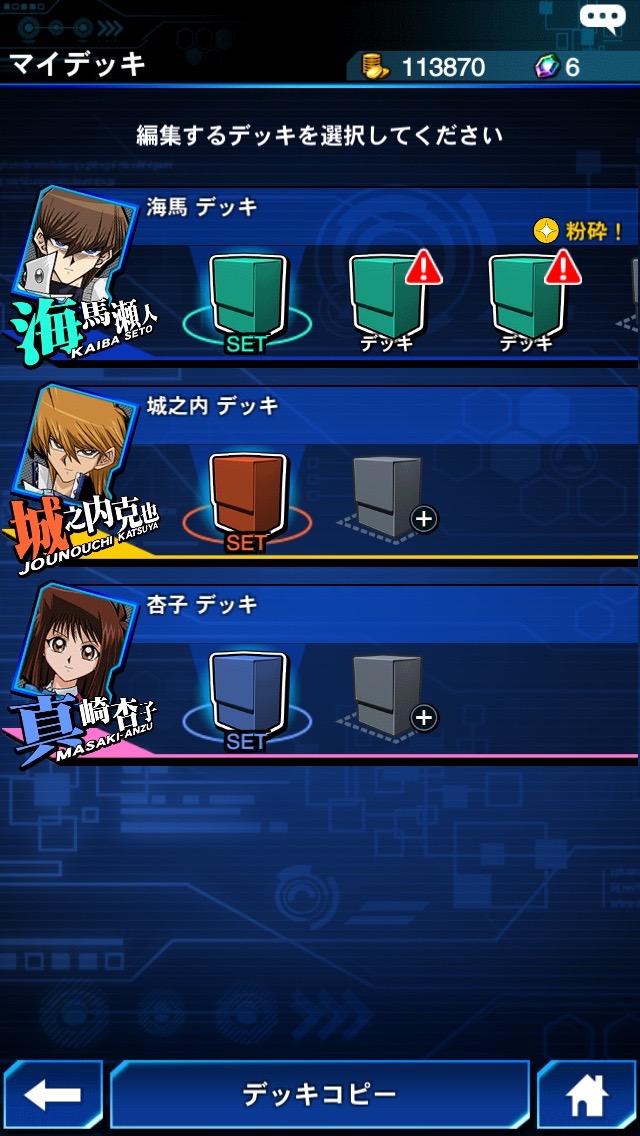Open Kaiba's second deck with warning
This screenshot has width=640, height=1136.
click(387, 299)
